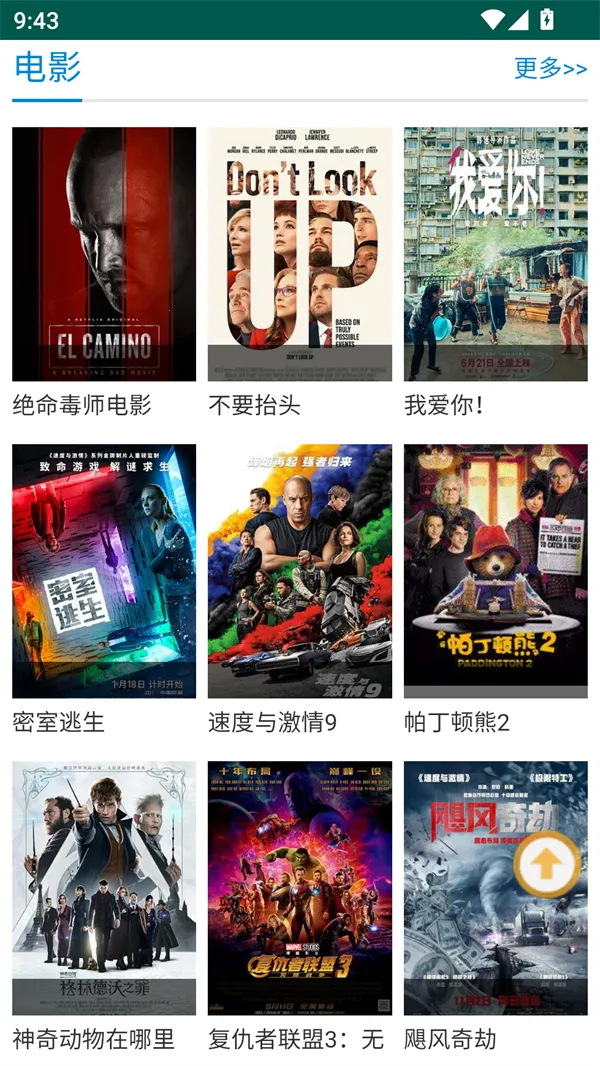Open the 更多>> link for movies
Viewport: 600px width, 1066px height.
pos(550,68)
